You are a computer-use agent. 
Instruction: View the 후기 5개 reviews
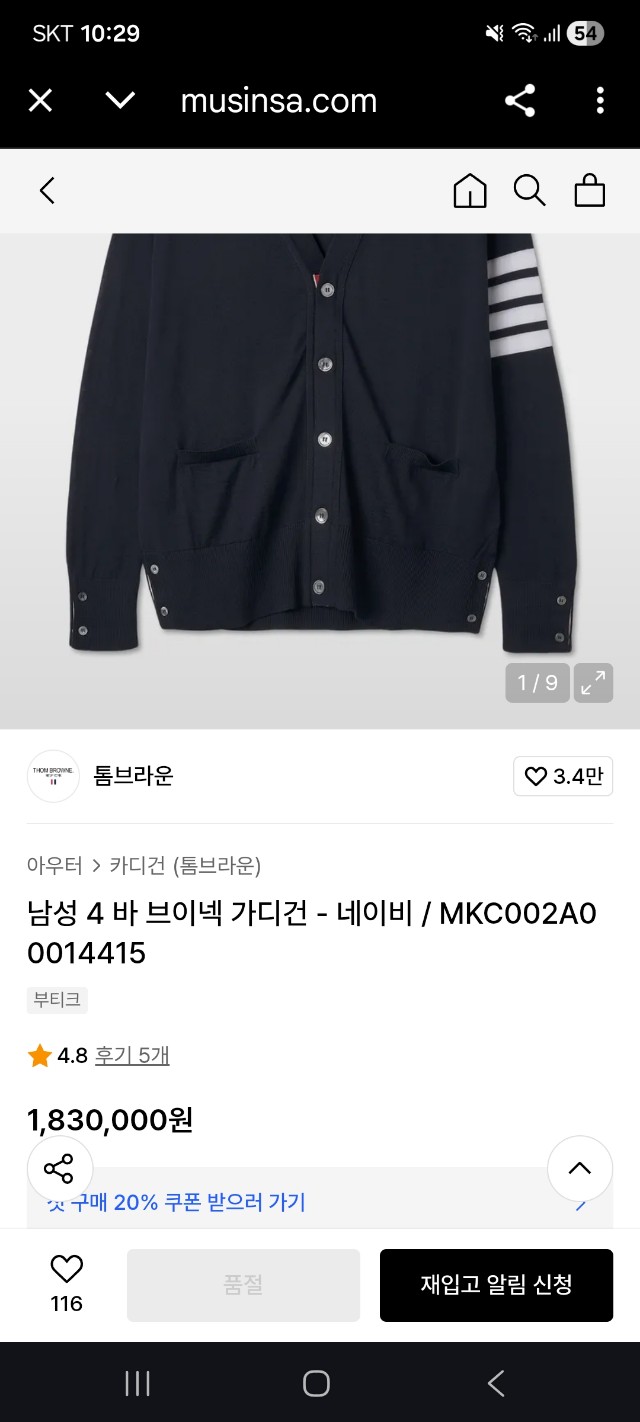(x=132, y=1056)
